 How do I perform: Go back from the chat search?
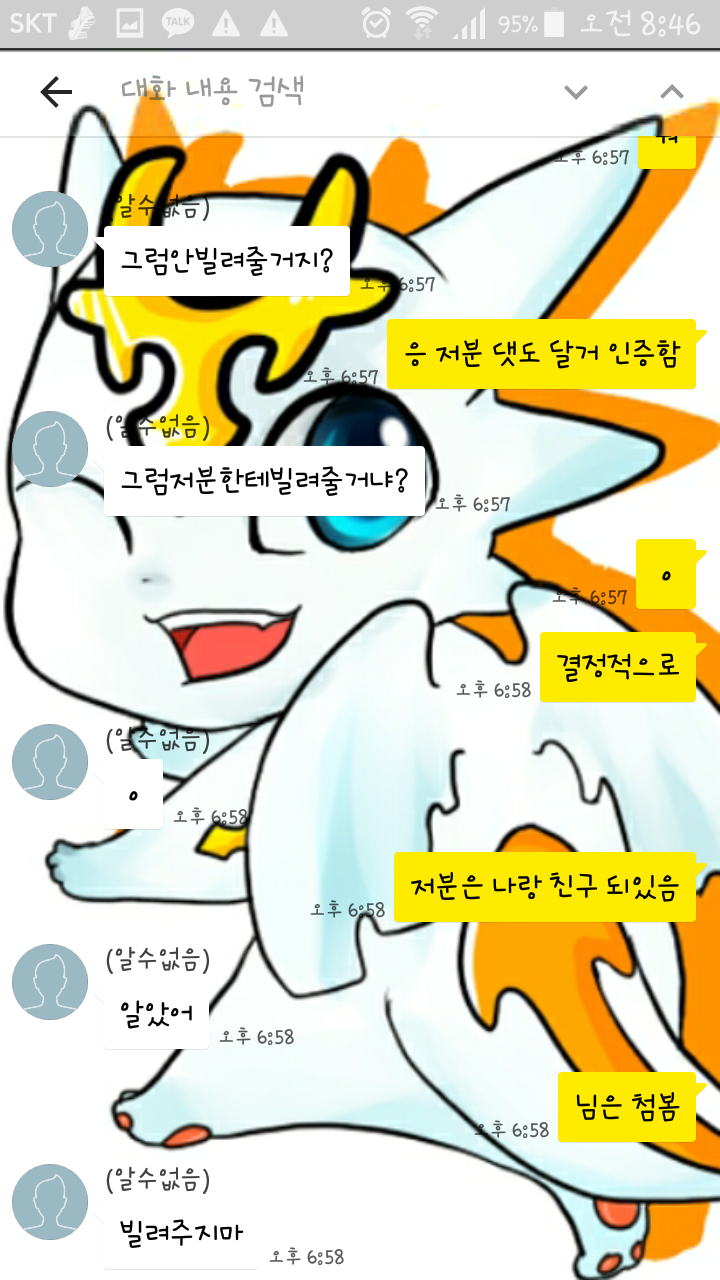coord(56,92)
